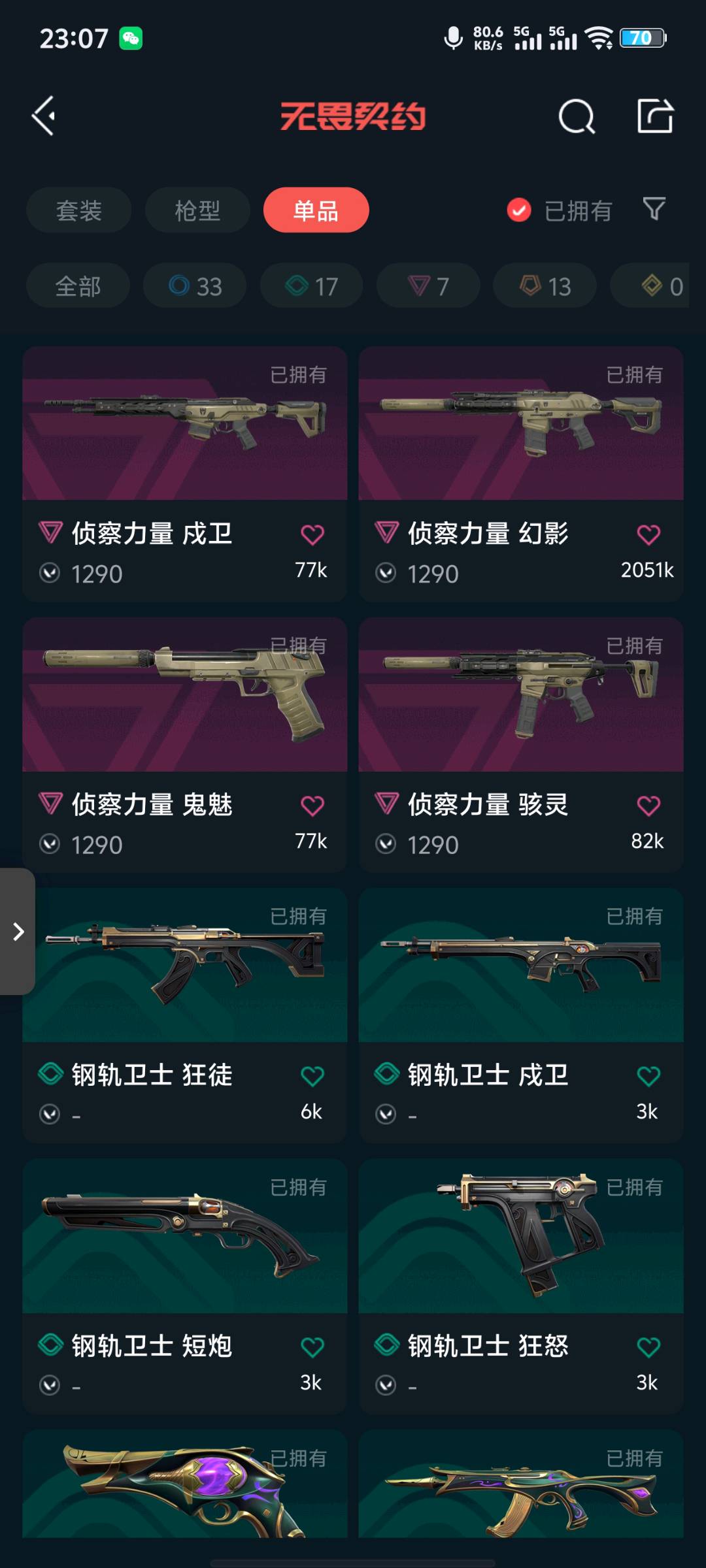Open the search icon
The height and width of the screenshot is (1568, 706).
[577, 117]
